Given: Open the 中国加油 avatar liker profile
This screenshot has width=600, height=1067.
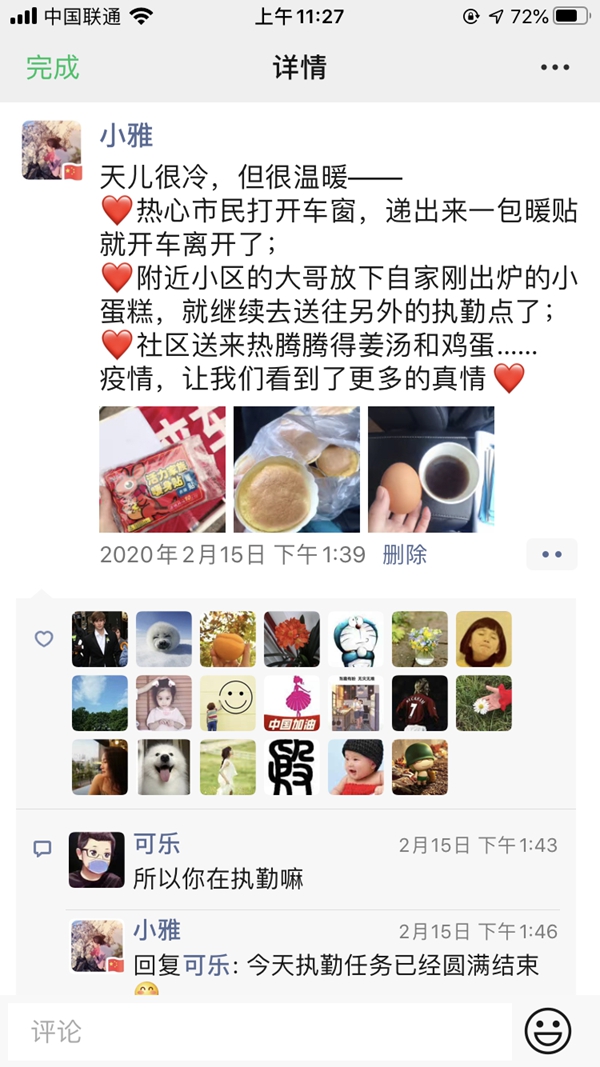Looking at the screenshot, I should pos(292,703).
